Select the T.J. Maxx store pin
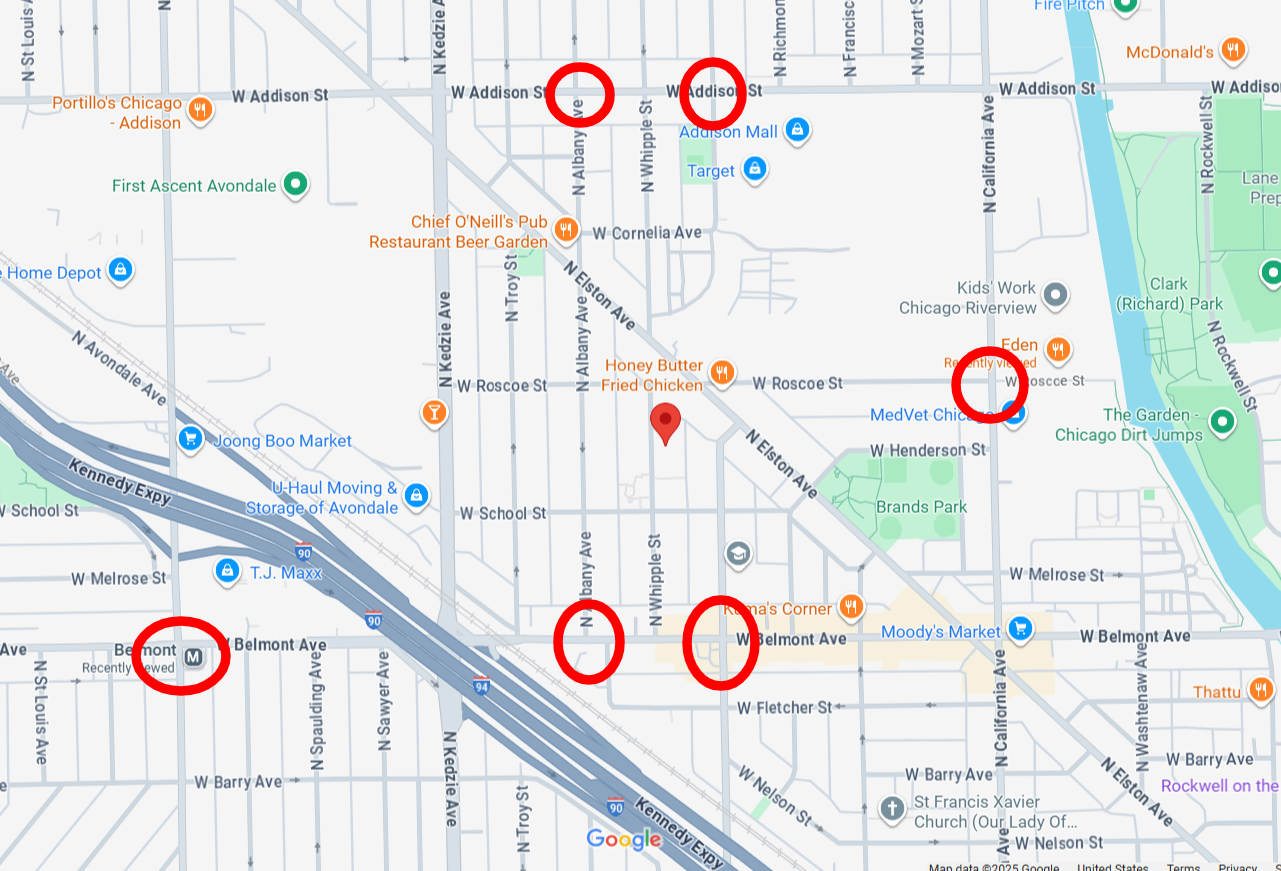Screen dimensions: 1281x871 tap(228, 572)
